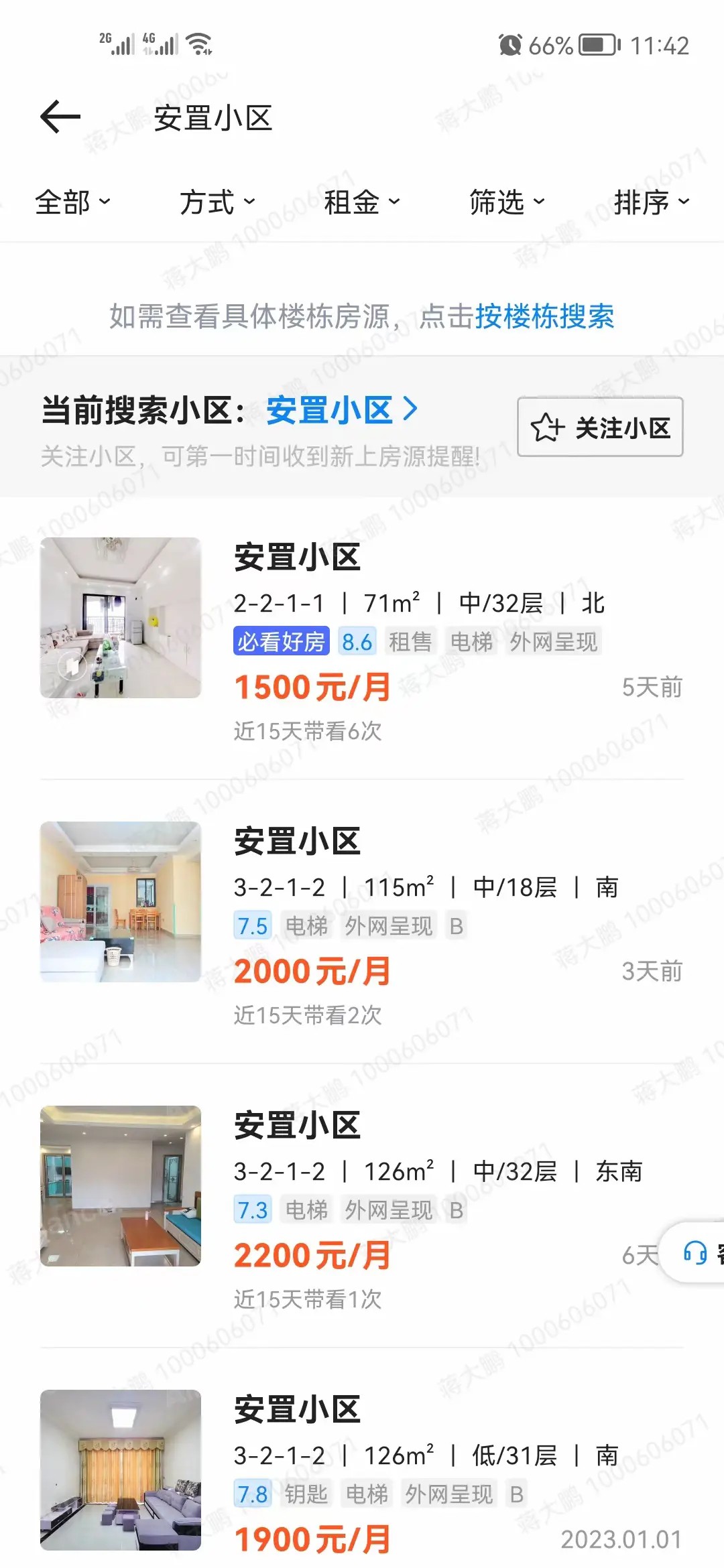Contact customer service via headset button
Image resolution: width=724 pixels, height=1568 pixels.
click(x=696, y=1252)
